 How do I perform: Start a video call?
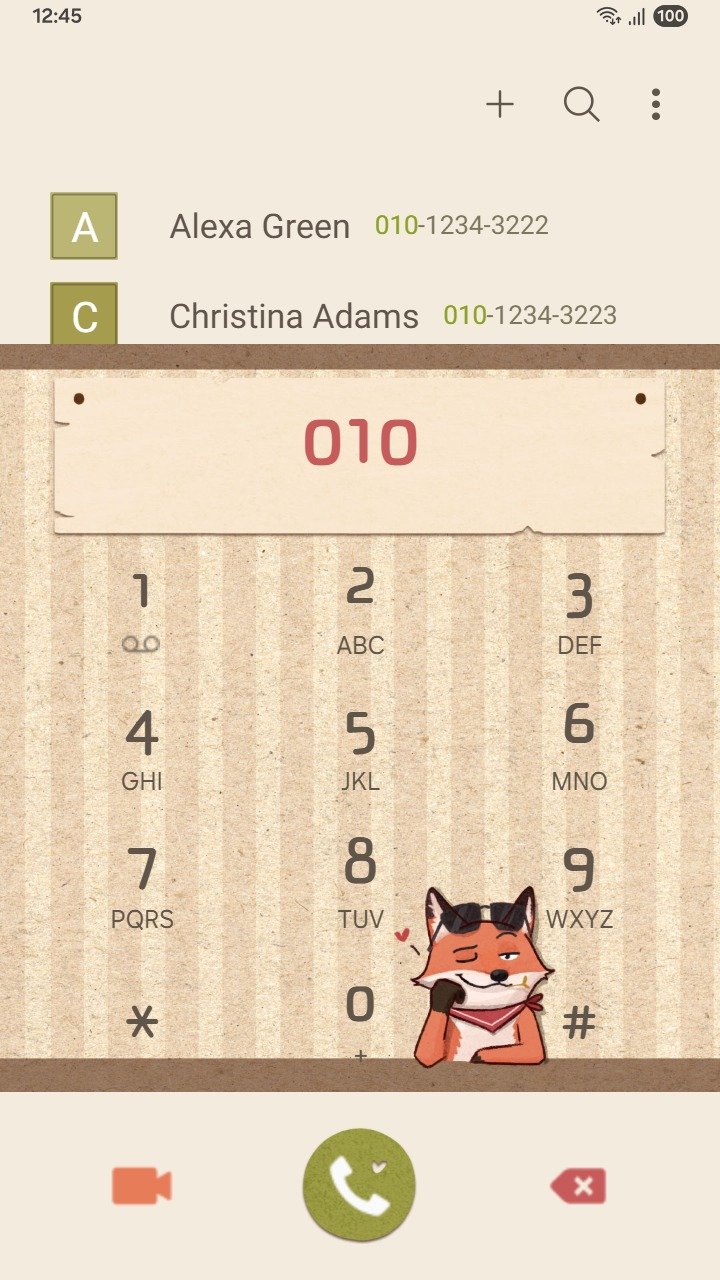tap(141, 1186)
